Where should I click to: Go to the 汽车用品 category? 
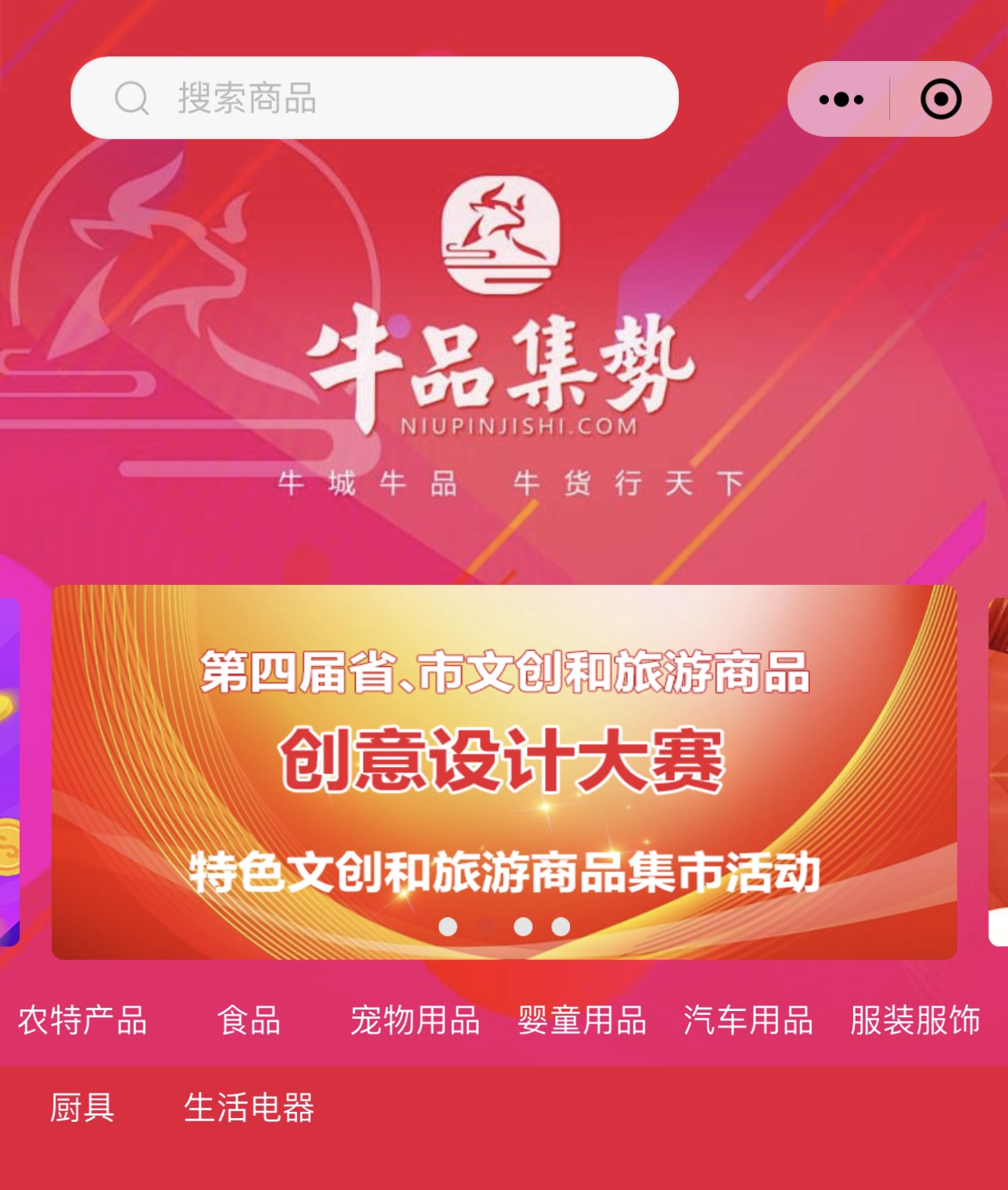tap(748, 1020)
